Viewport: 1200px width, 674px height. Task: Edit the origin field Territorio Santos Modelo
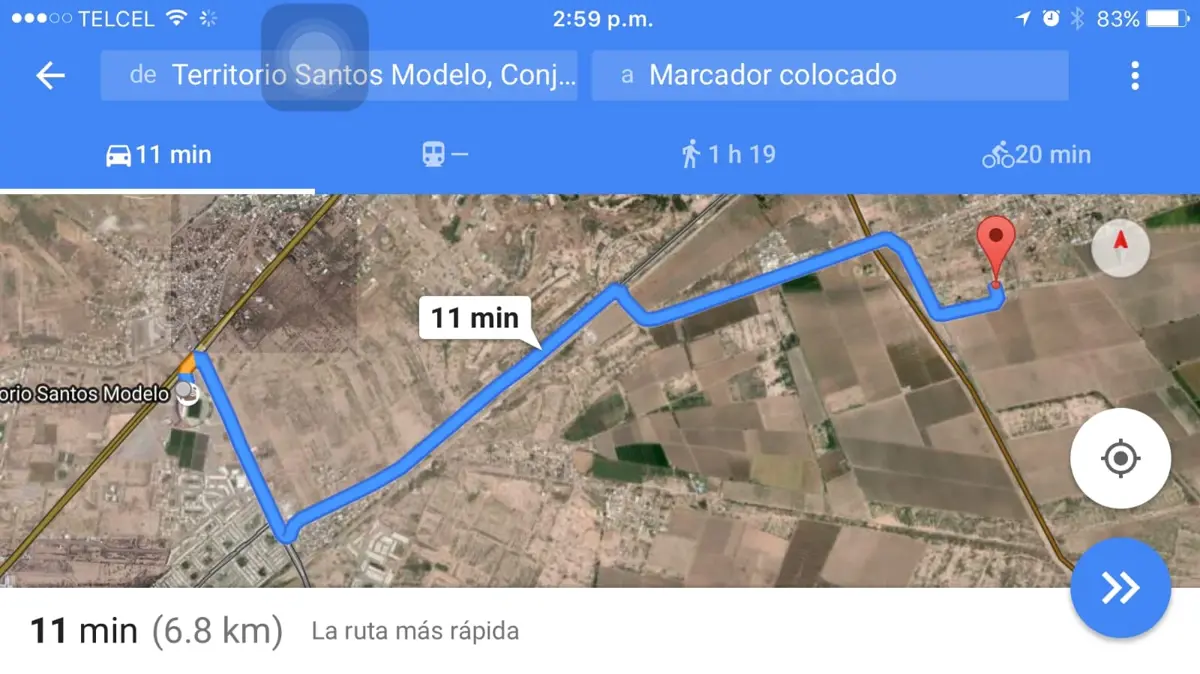(339, 75)
